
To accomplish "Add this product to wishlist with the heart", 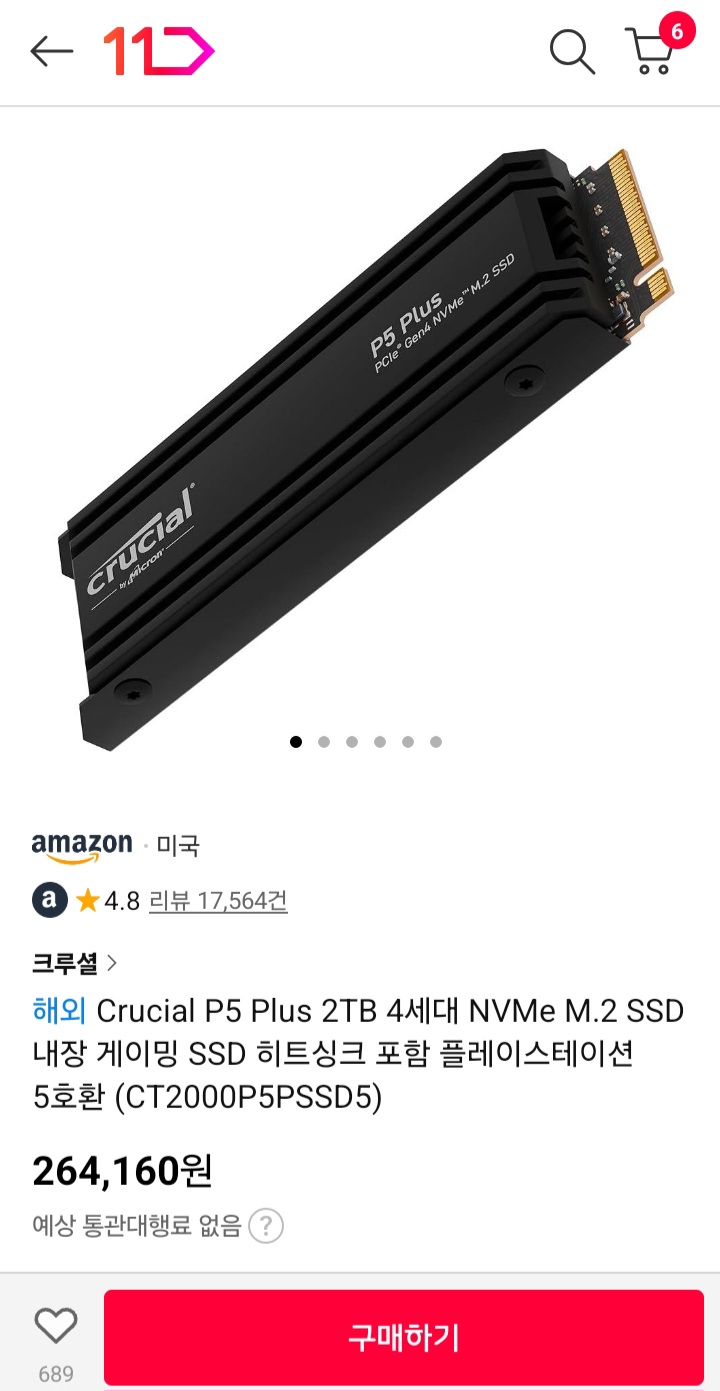I will click(x=56, y=1327).
